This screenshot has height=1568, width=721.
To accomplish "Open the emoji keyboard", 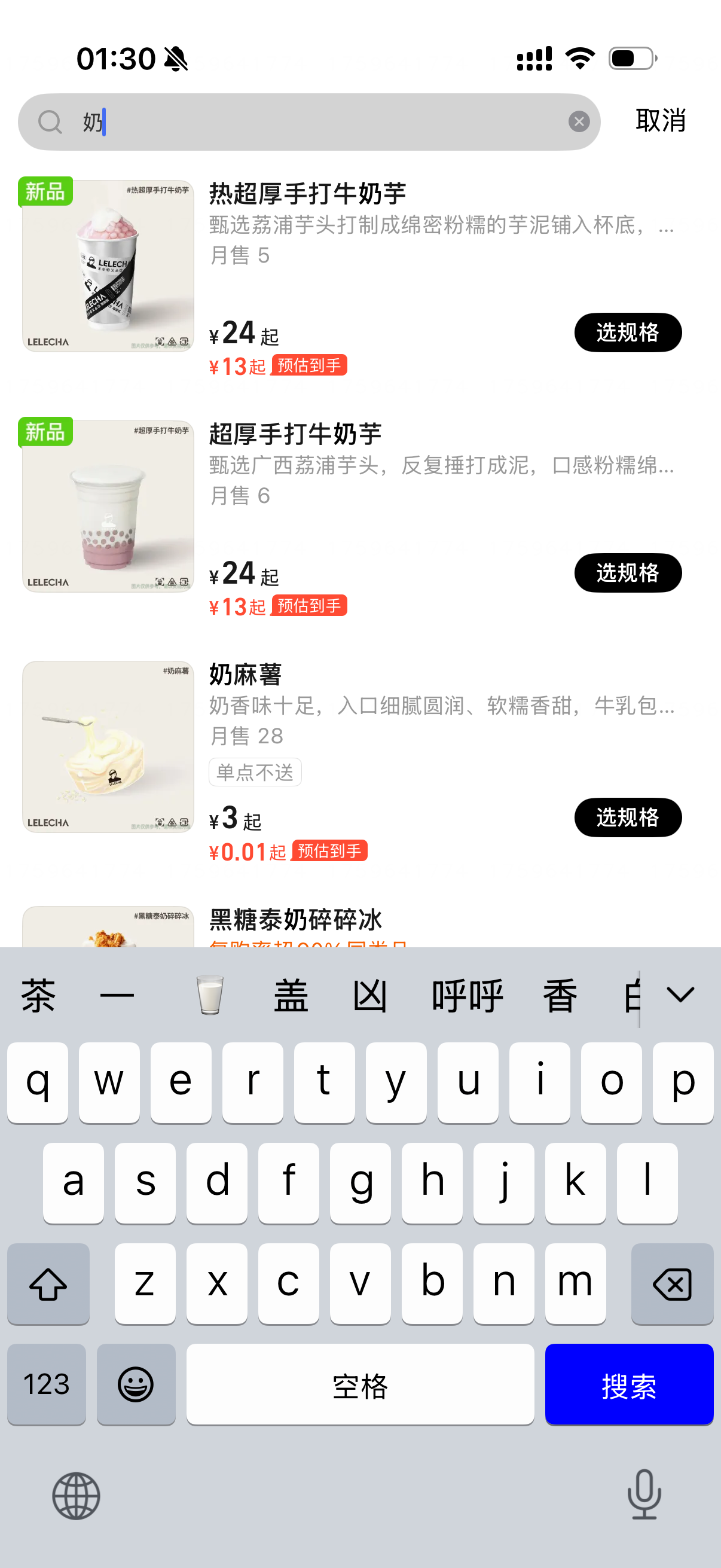I will point(136,1384).
